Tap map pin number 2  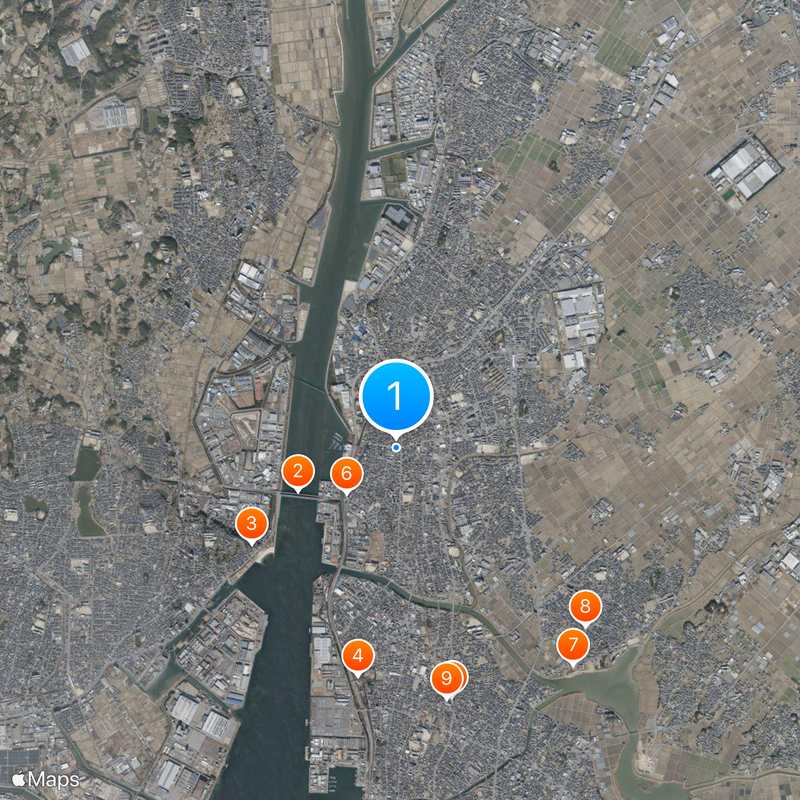(298, 470)
